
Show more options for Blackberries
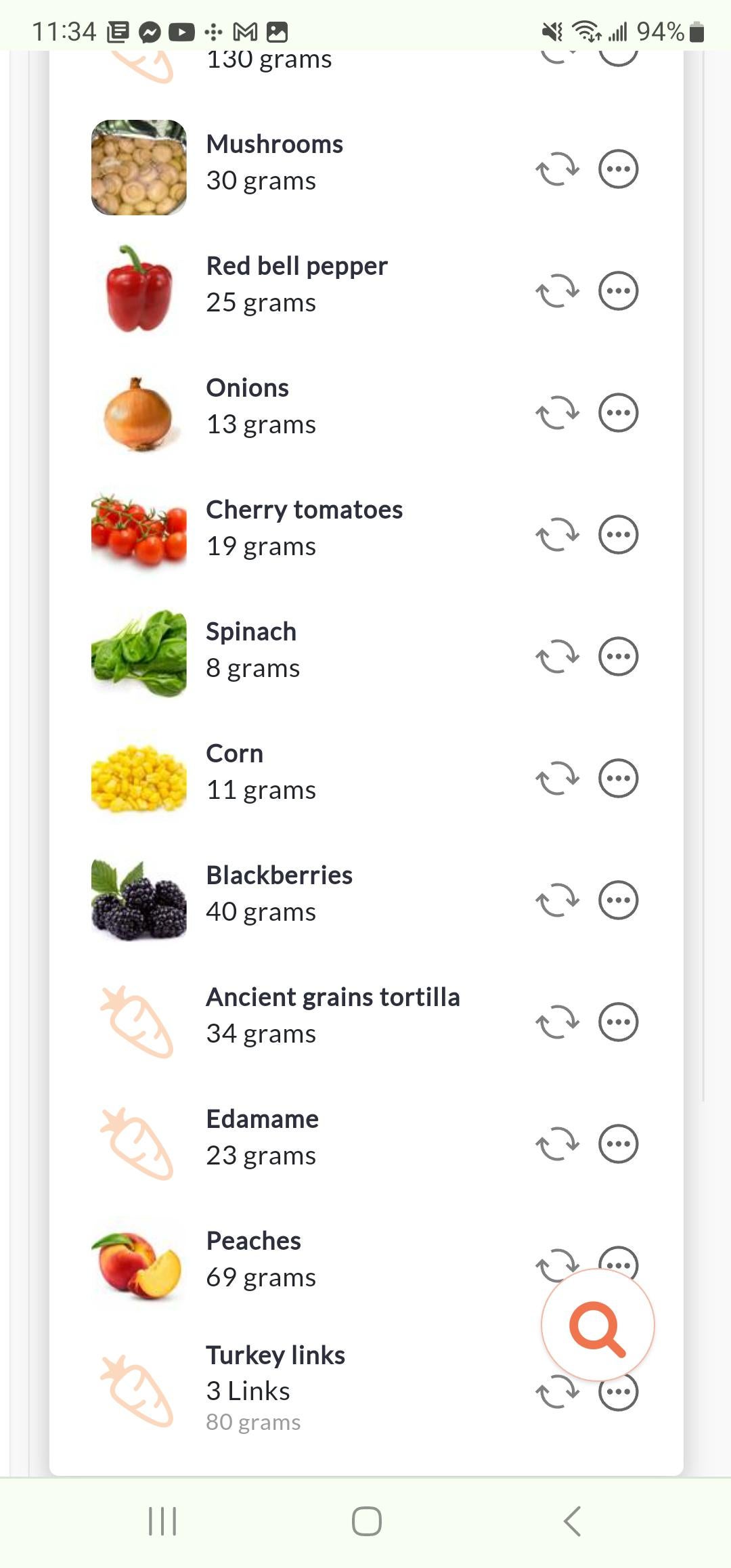point(619,900)
